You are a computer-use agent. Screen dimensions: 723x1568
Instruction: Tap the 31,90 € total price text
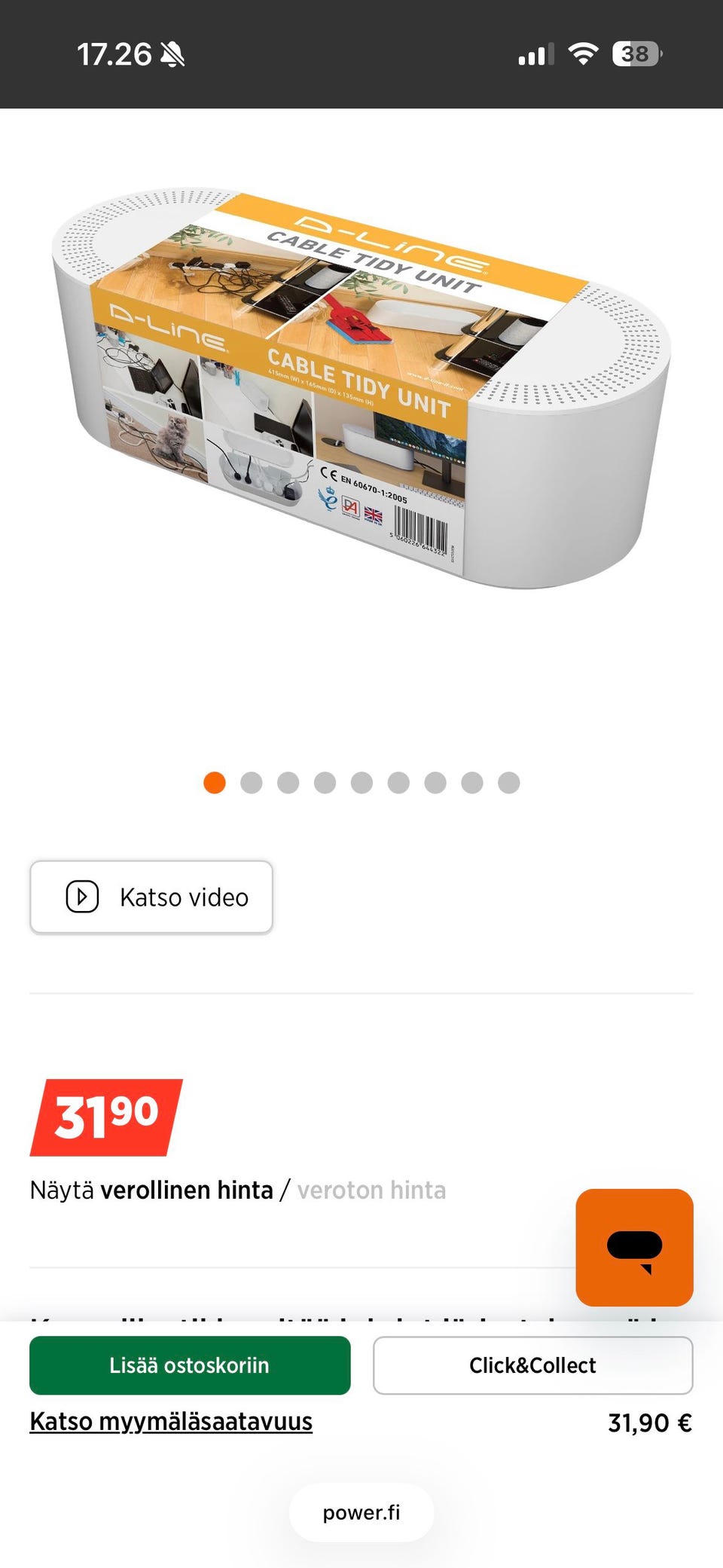click(x=651, y=1421)
